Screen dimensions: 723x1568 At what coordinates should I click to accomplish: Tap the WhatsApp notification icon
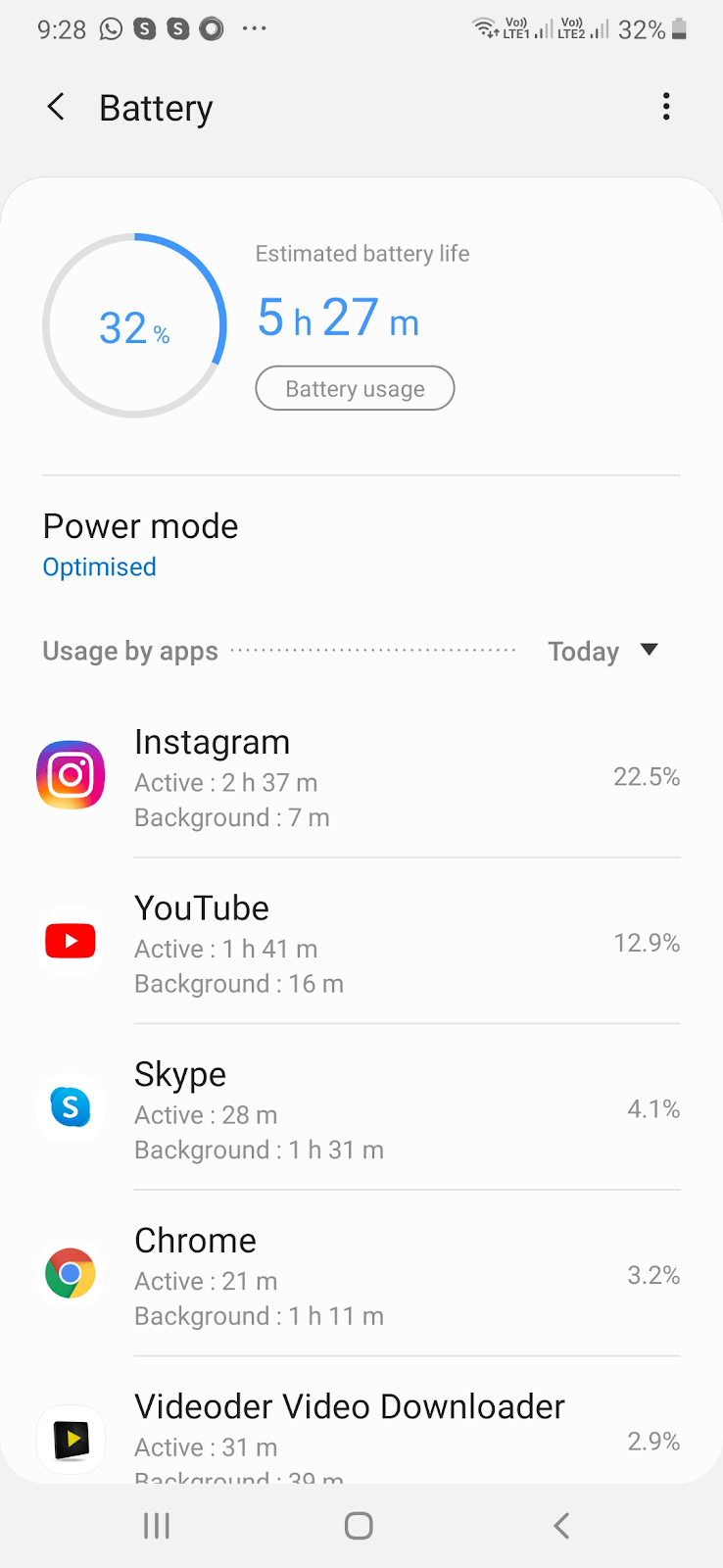click(x=110, y=28)
